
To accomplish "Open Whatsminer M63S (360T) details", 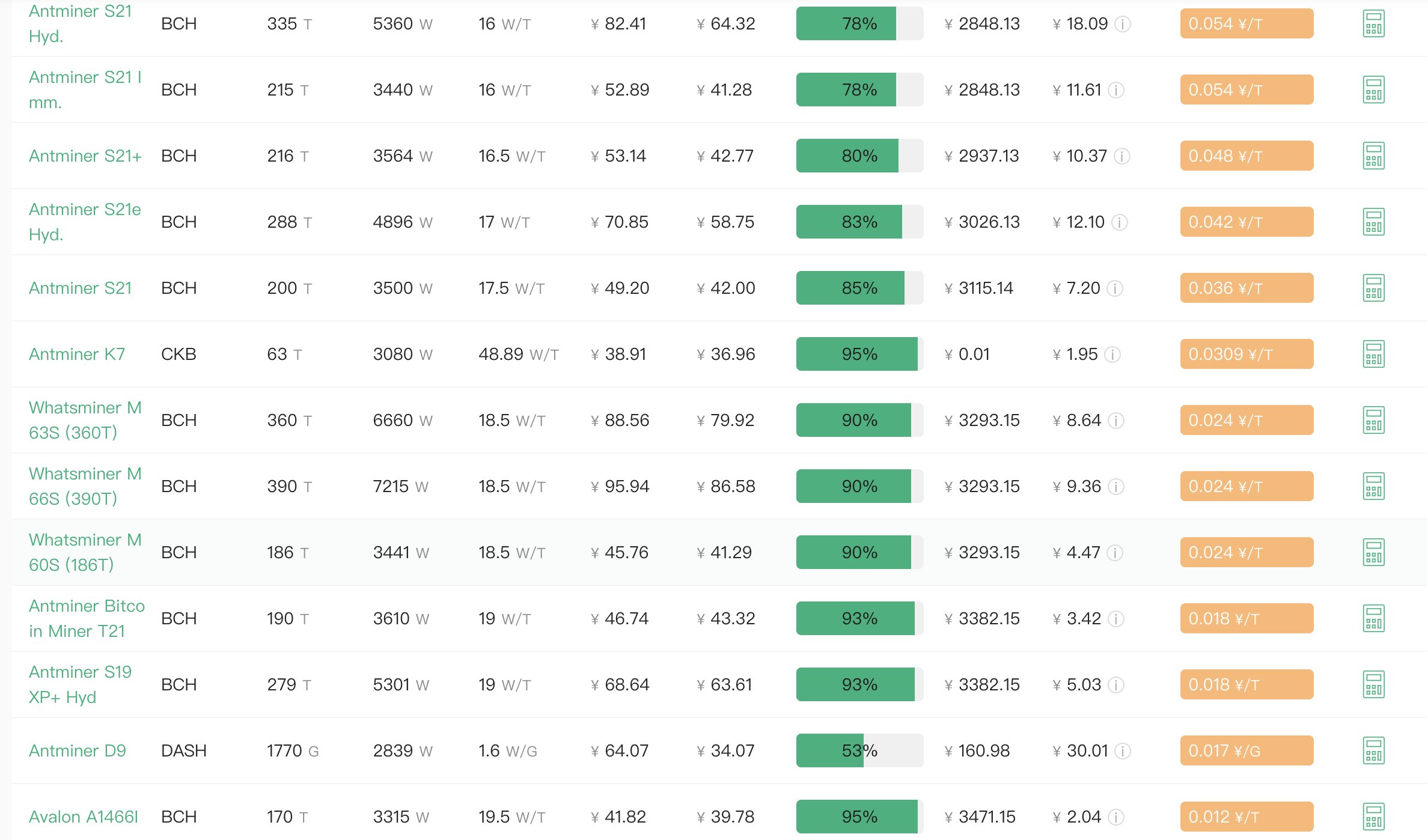I will pyautogui.click(x=85, y=420).
